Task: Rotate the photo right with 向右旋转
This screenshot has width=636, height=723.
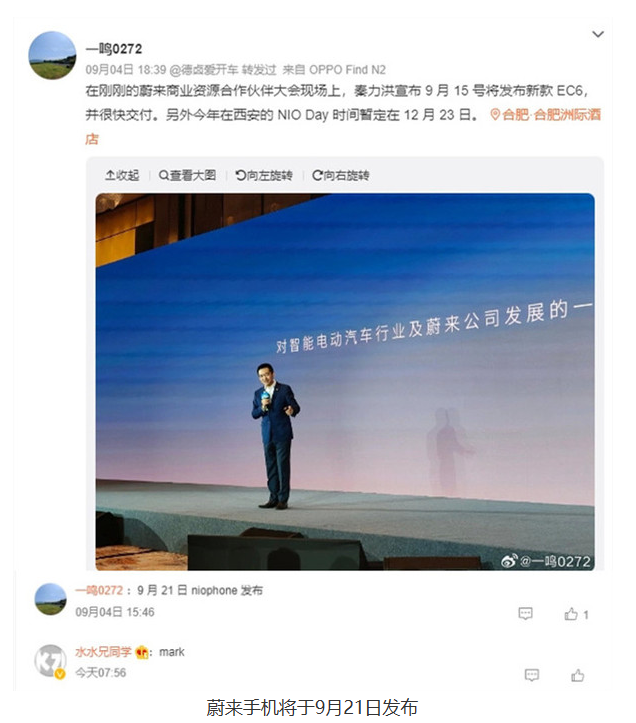Action: click(x=341, y=175)
